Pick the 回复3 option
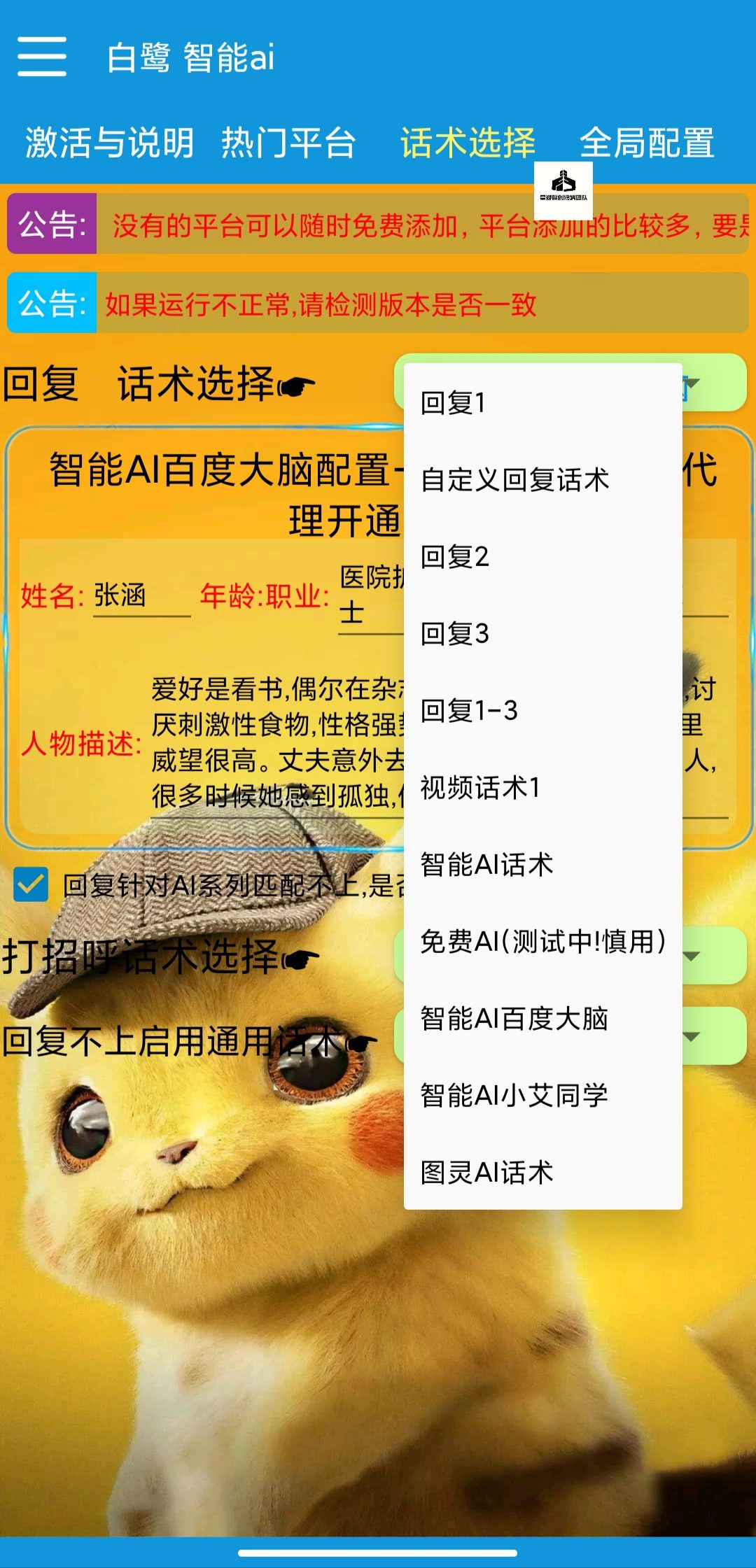 (542, 634)
